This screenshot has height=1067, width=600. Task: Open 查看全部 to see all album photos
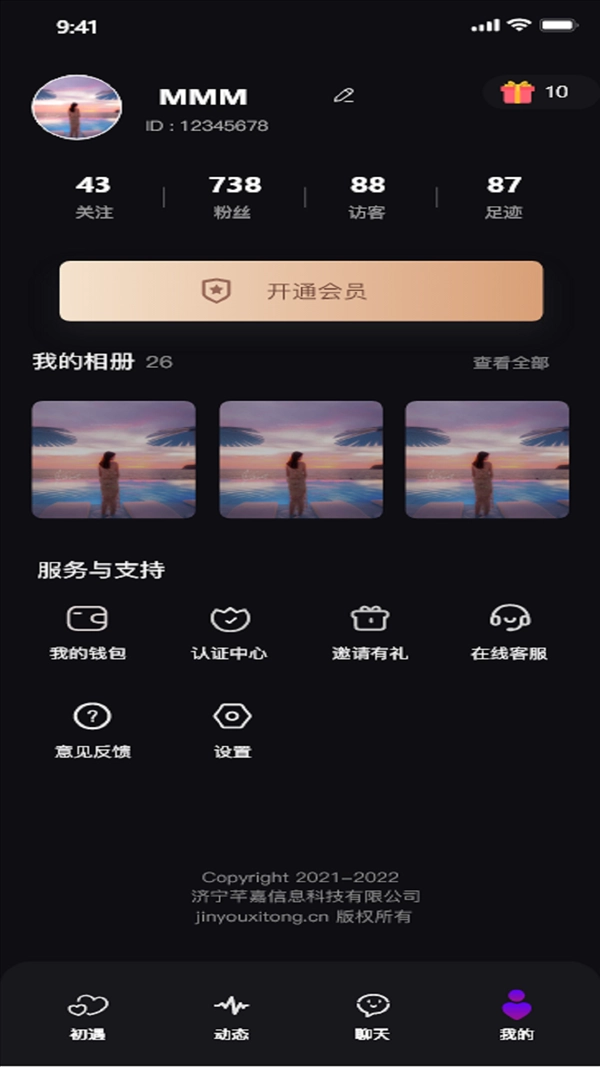pos(511,363)
